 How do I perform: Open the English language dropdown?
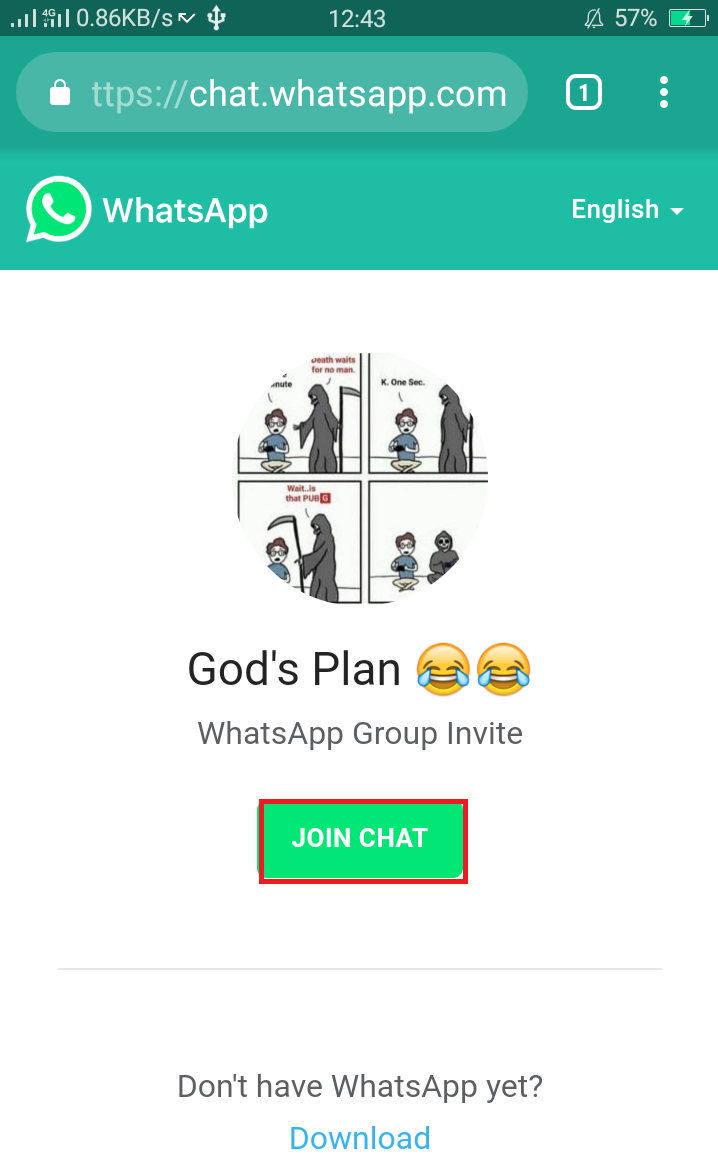[x=627, y=210]
